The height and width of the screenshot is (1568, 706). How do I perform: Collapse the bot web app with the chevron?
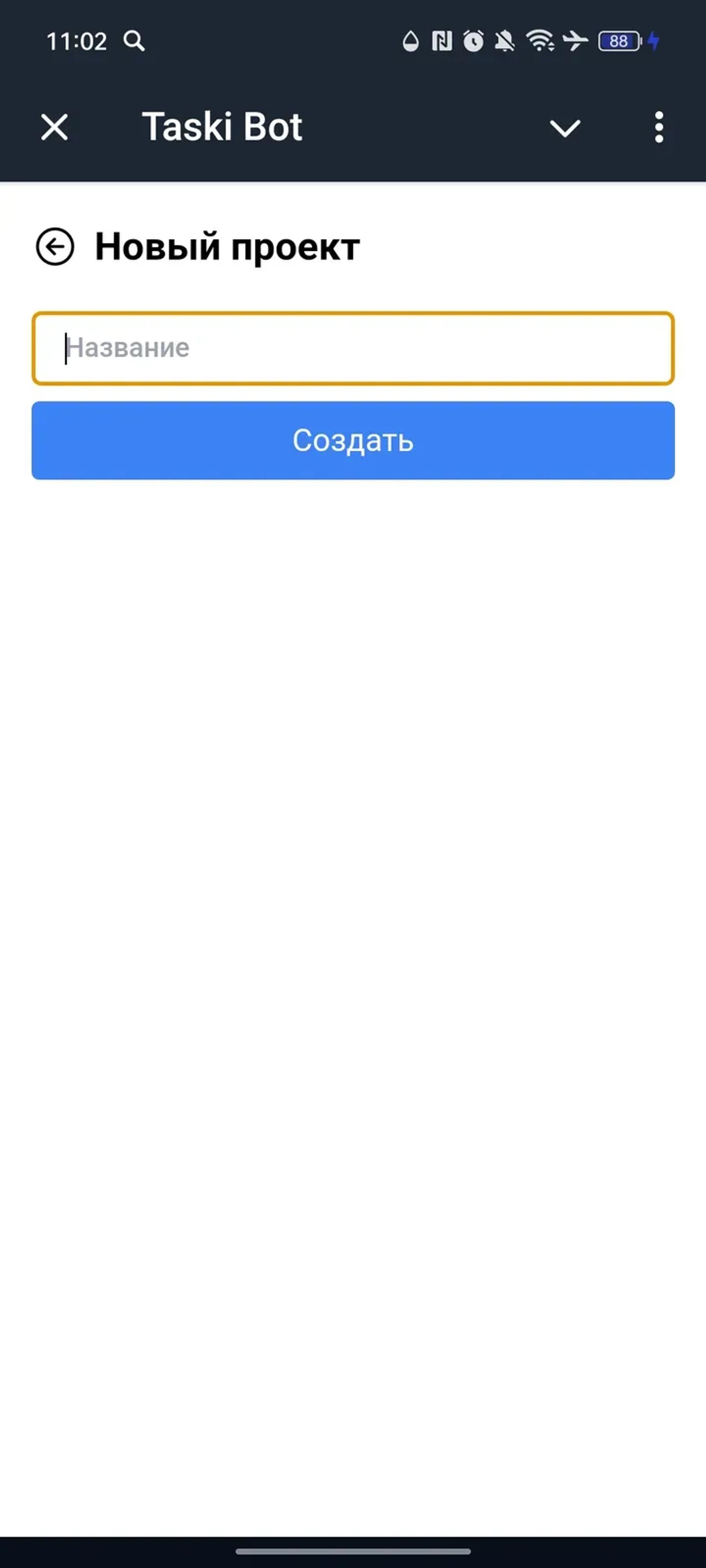[x=564, y=127]
